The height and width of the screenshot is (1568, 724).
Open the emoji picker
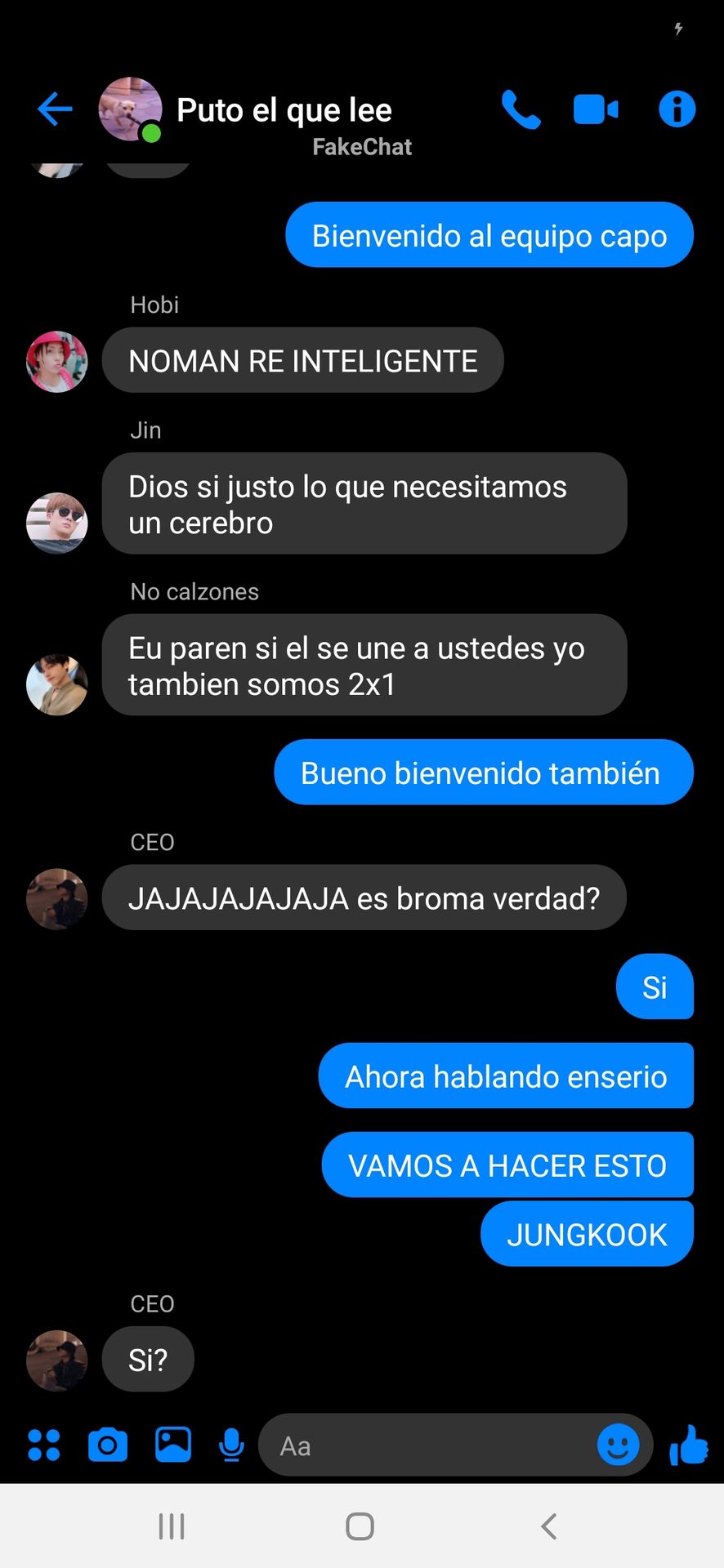[x=618, y=1445]
